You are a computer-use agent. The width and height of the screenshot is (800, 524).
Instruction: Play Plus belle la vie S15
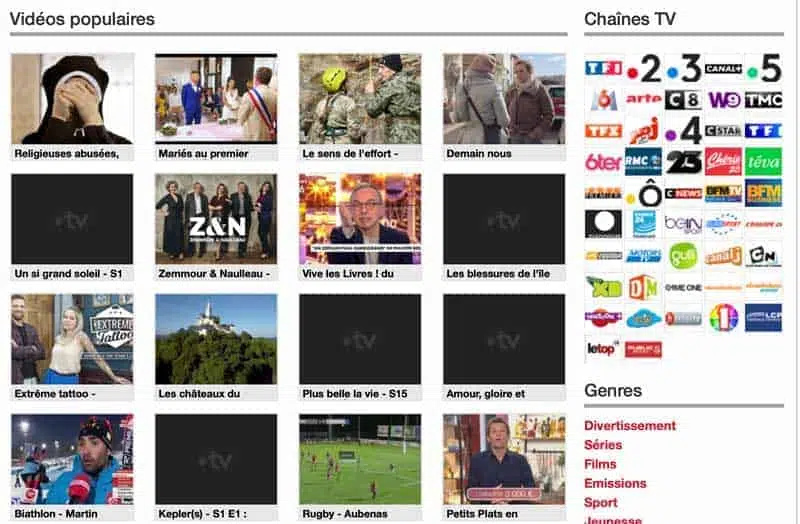click(x=360, y=339)
